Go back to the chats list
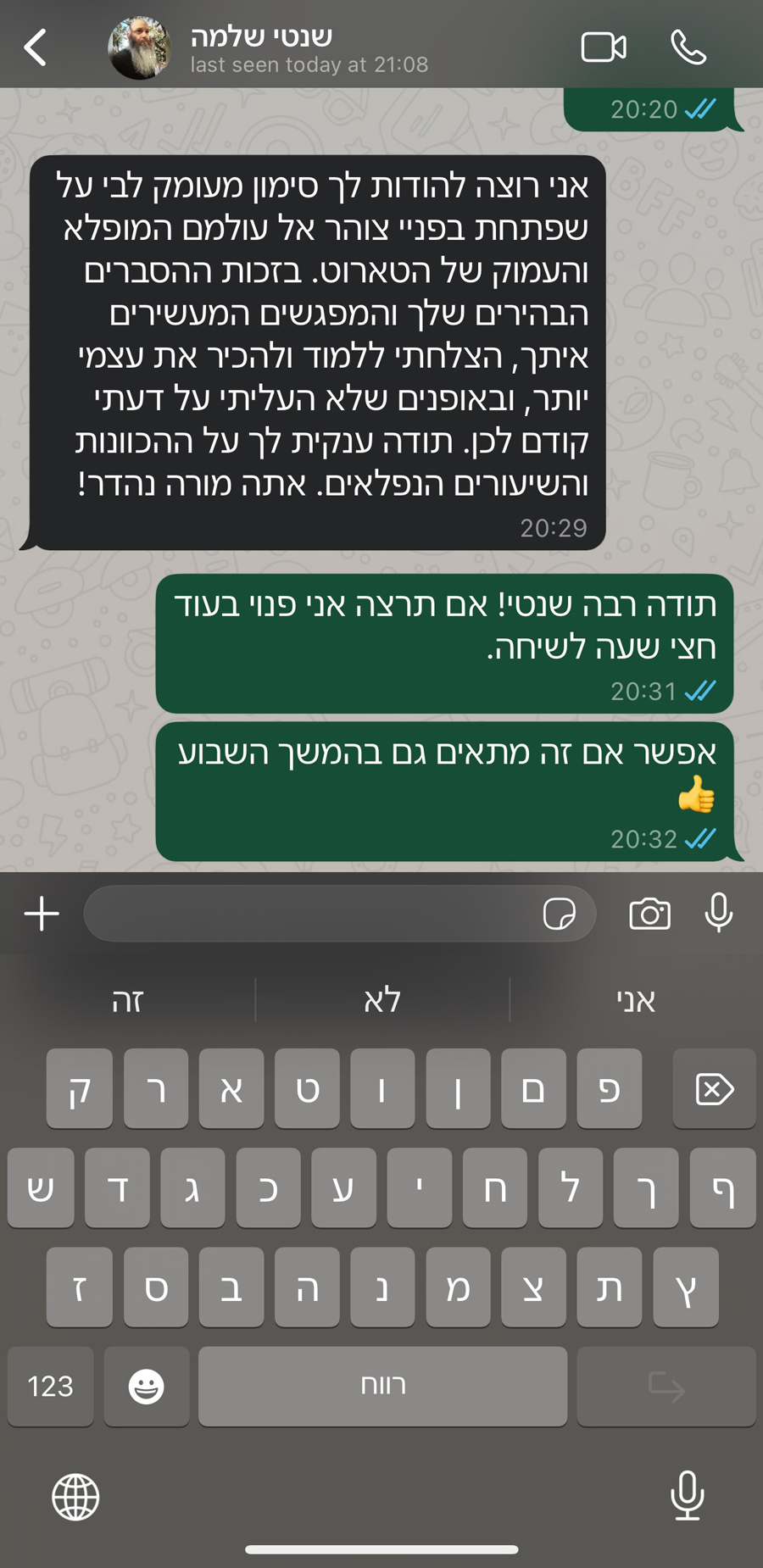Viewport: 763px width, 1568px height. [x=36, y=47]
